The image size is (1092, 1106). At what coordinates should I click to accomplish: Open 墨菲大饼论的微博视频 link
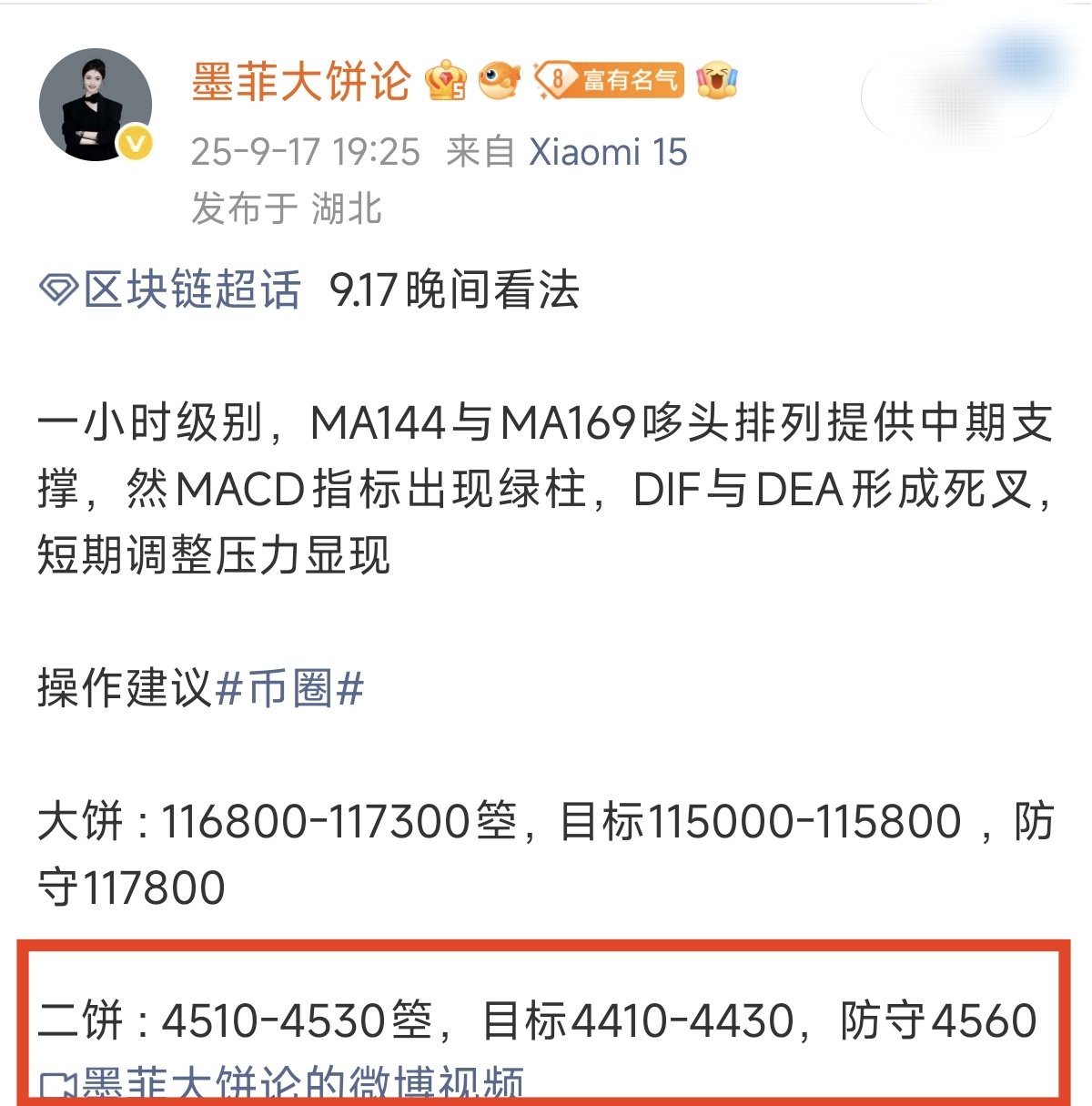click(x=282, y=1085)
